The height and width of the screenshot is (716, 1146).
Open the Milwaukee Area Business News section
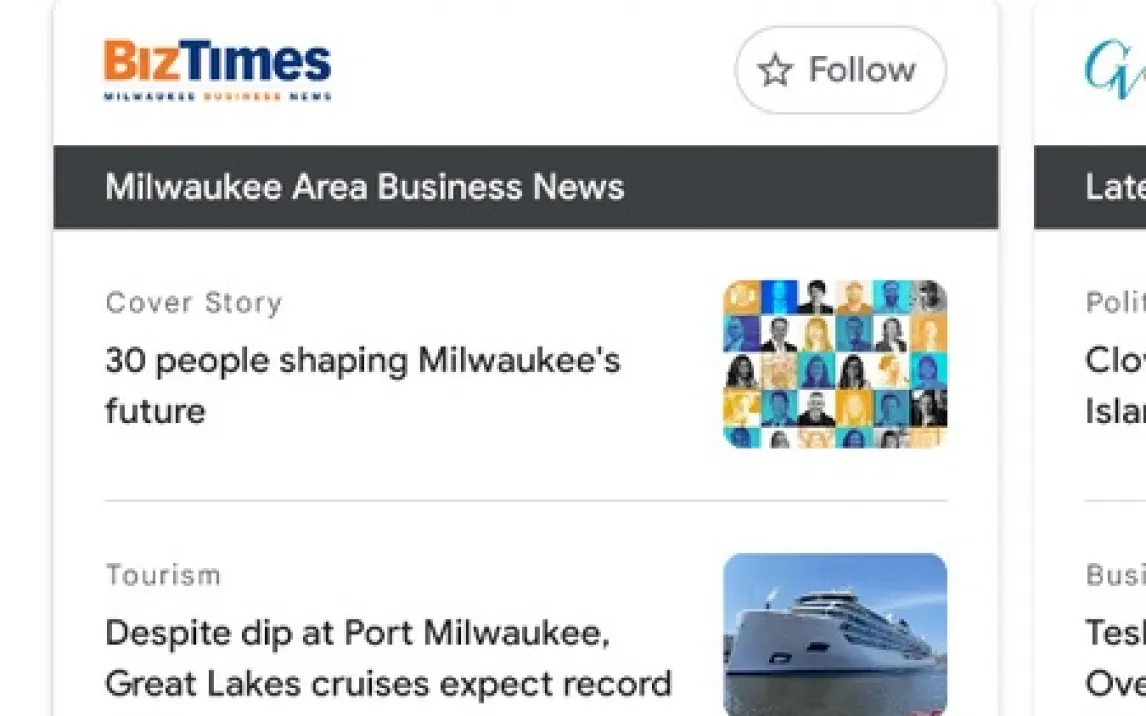[365, 187]
